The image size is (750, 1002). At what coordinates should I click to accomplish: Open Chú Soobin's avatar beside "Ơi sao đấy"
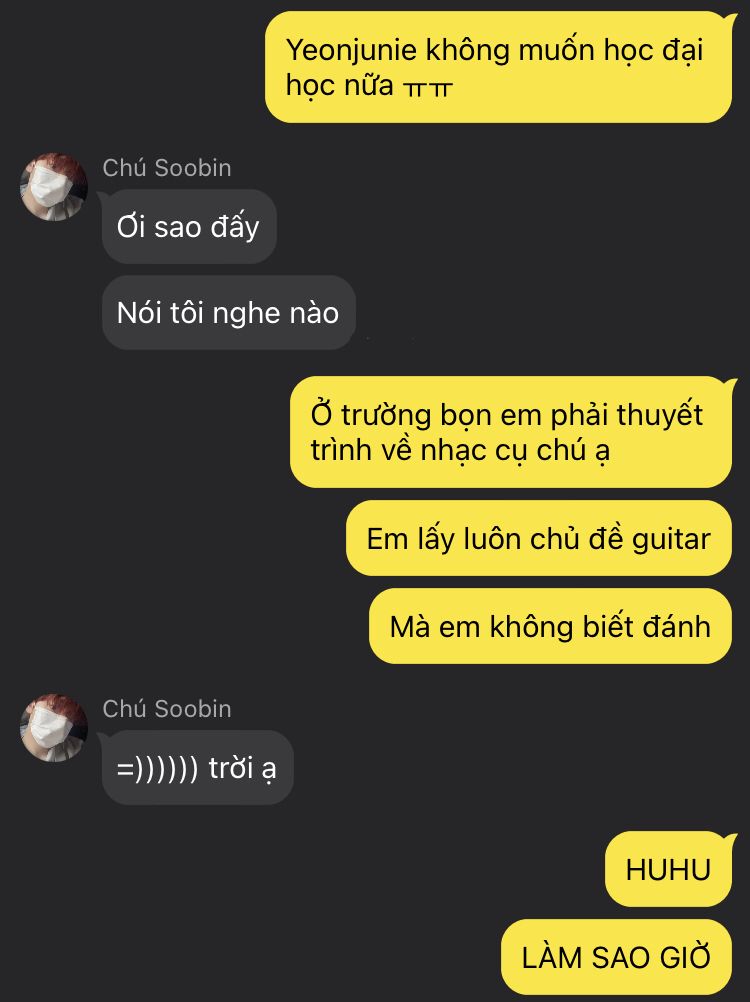tap(54, 187)
